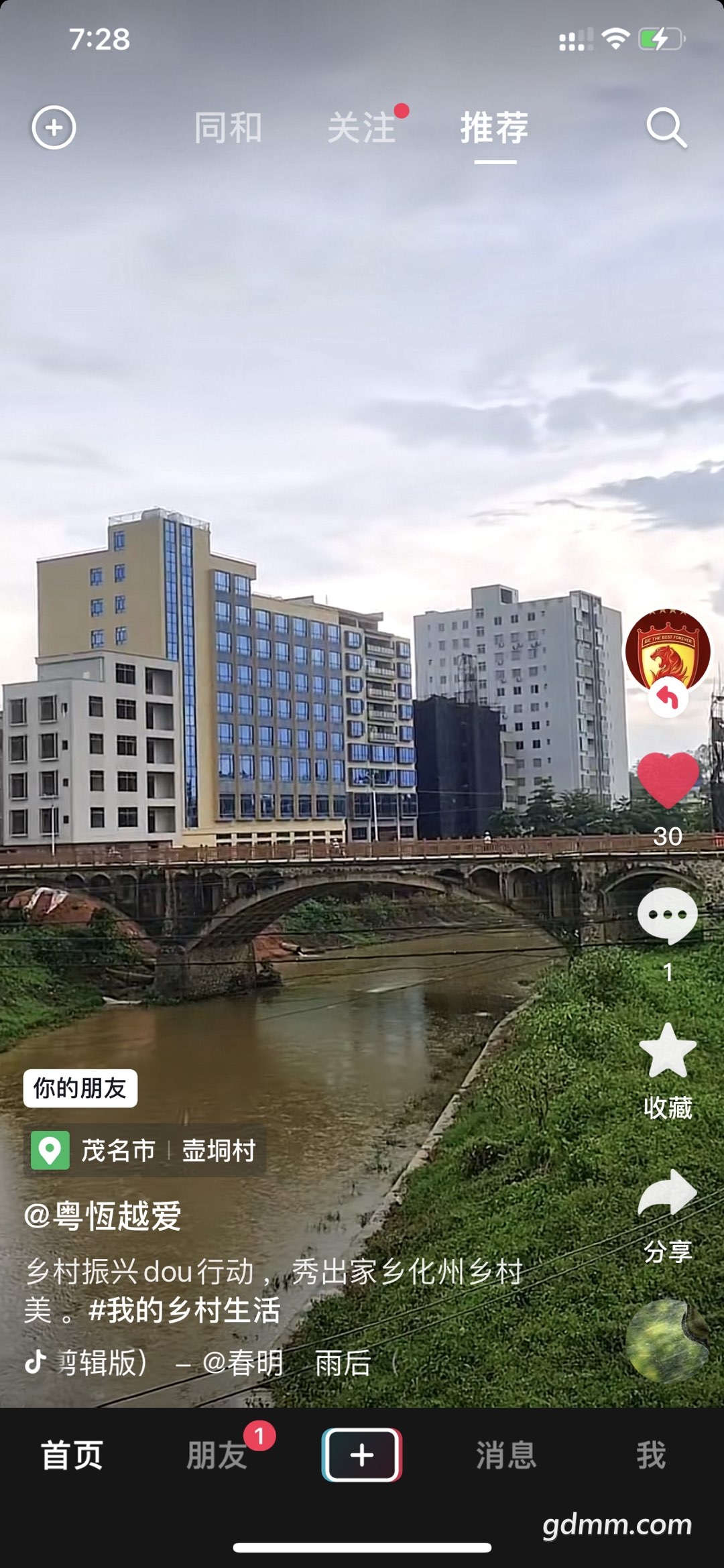Open hashtag #我的乡村生活

click(184, 1310)
